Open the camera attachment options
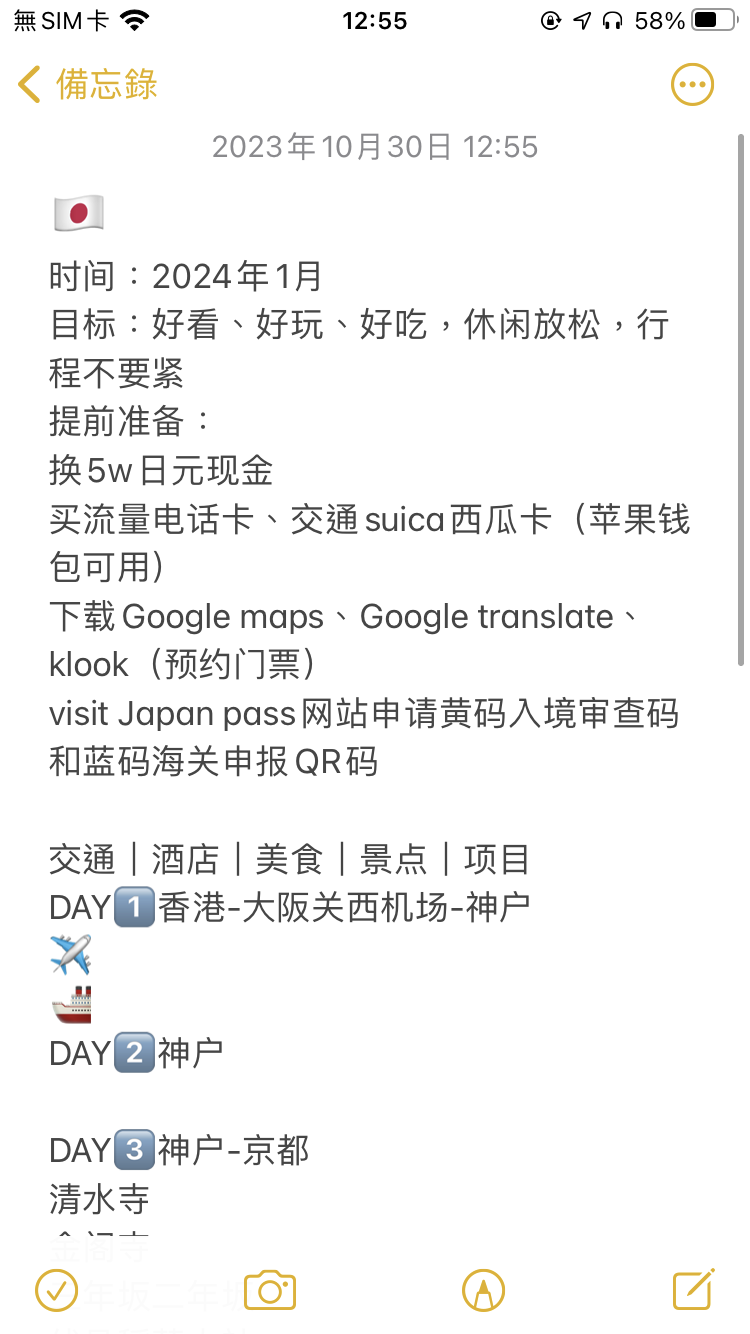 point(270,1290)
